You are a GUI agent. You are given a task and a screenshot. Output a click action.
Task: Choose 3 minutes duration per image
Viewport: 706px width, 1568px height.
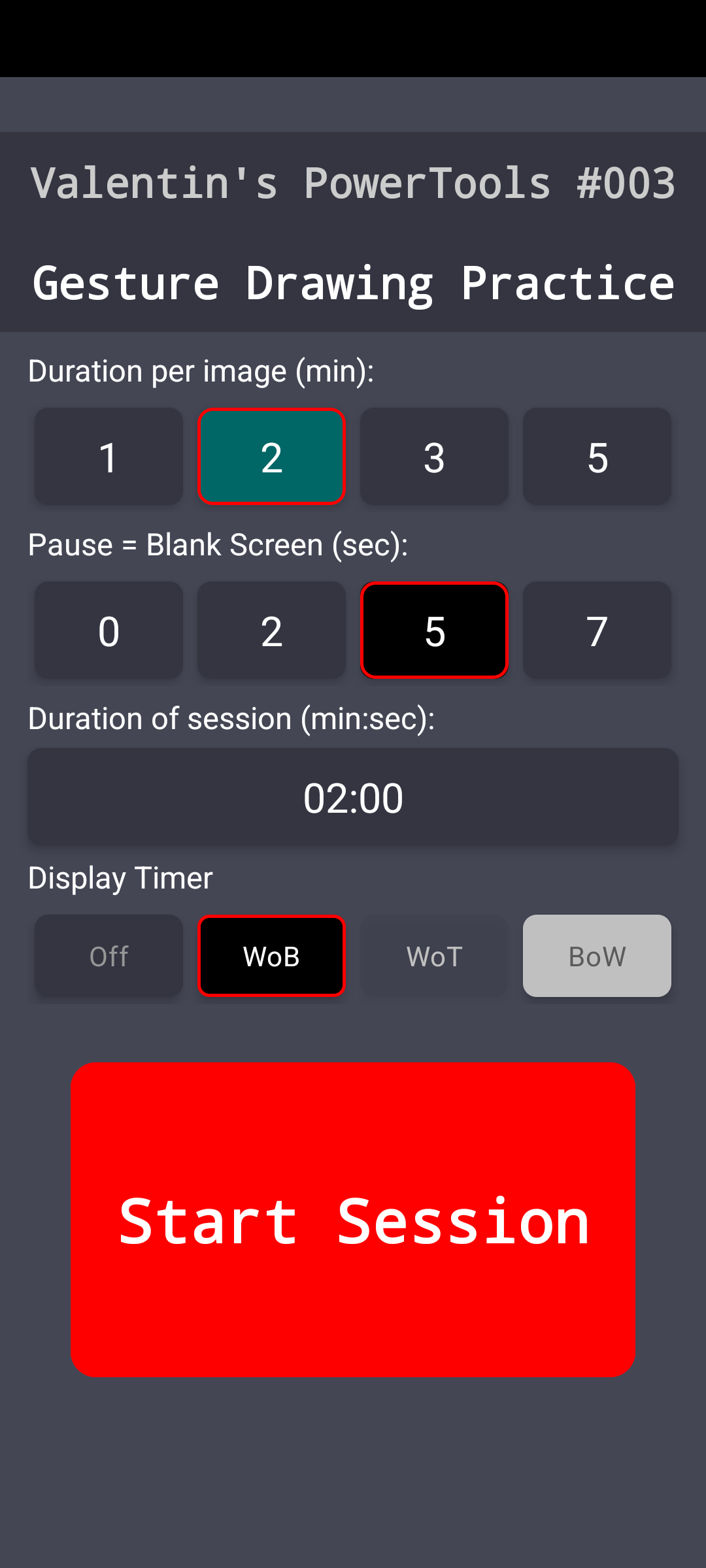(434, 456)
